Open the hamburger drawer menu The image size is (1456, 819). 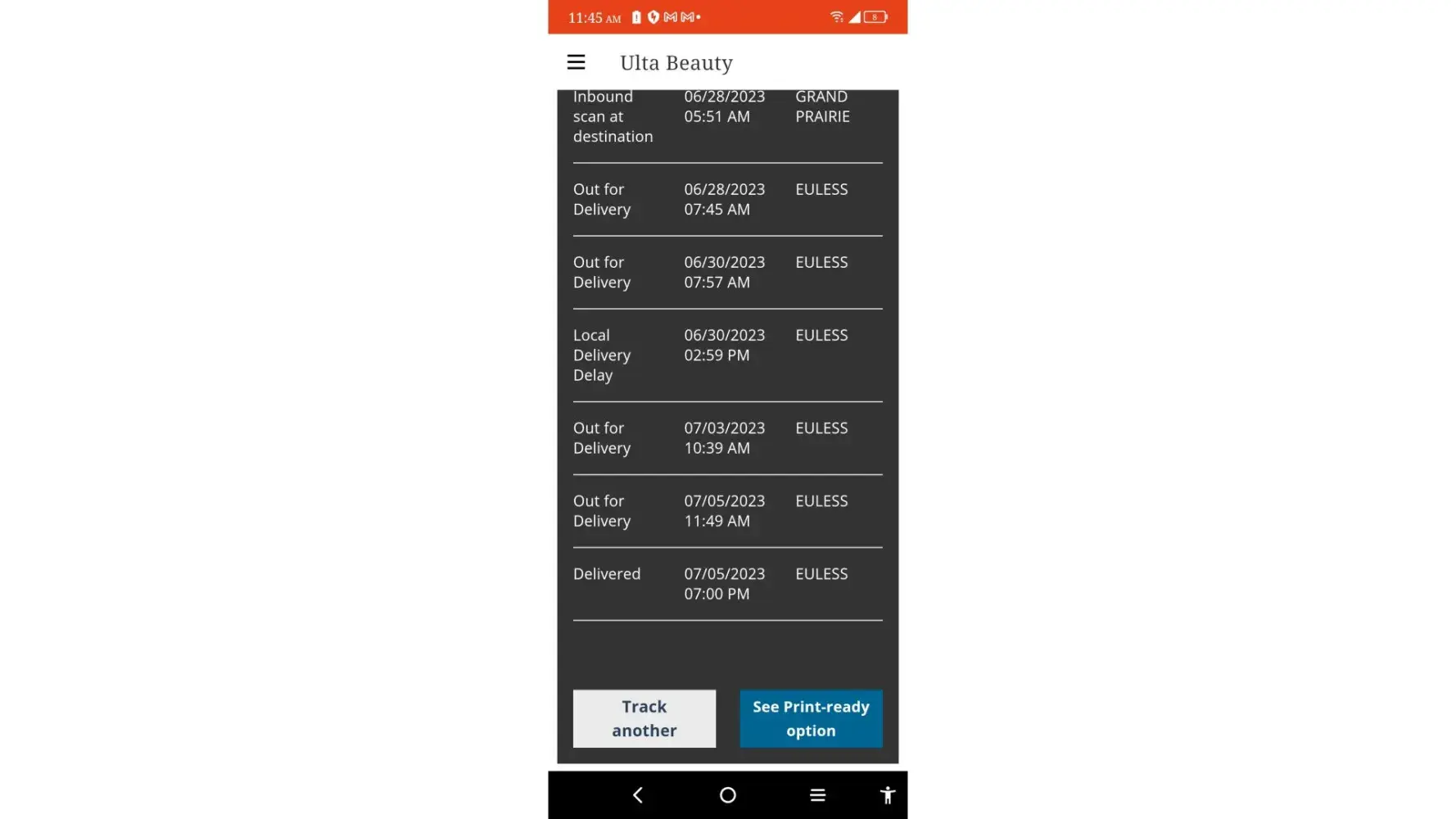point(576,62)
